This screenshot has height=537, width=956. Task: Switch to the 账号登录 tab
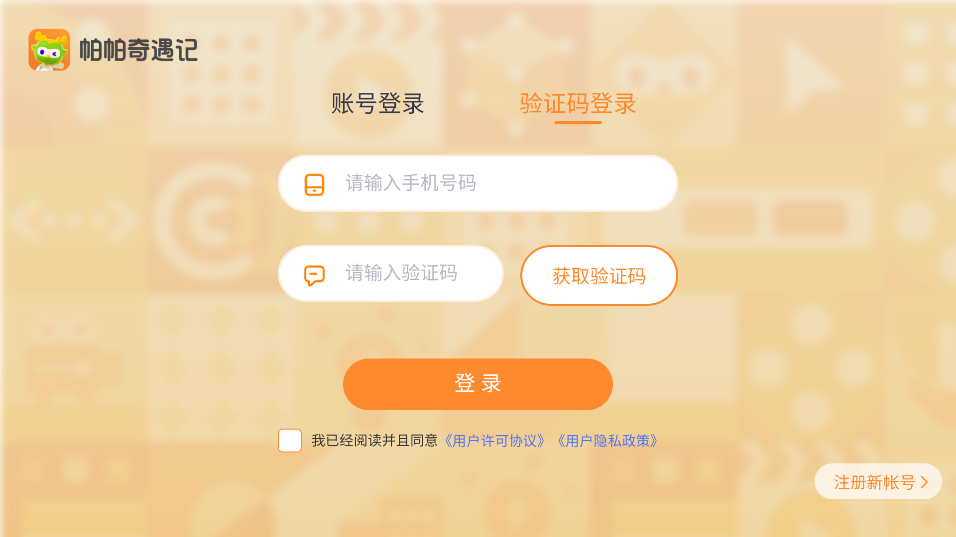(x=378, y=104)
